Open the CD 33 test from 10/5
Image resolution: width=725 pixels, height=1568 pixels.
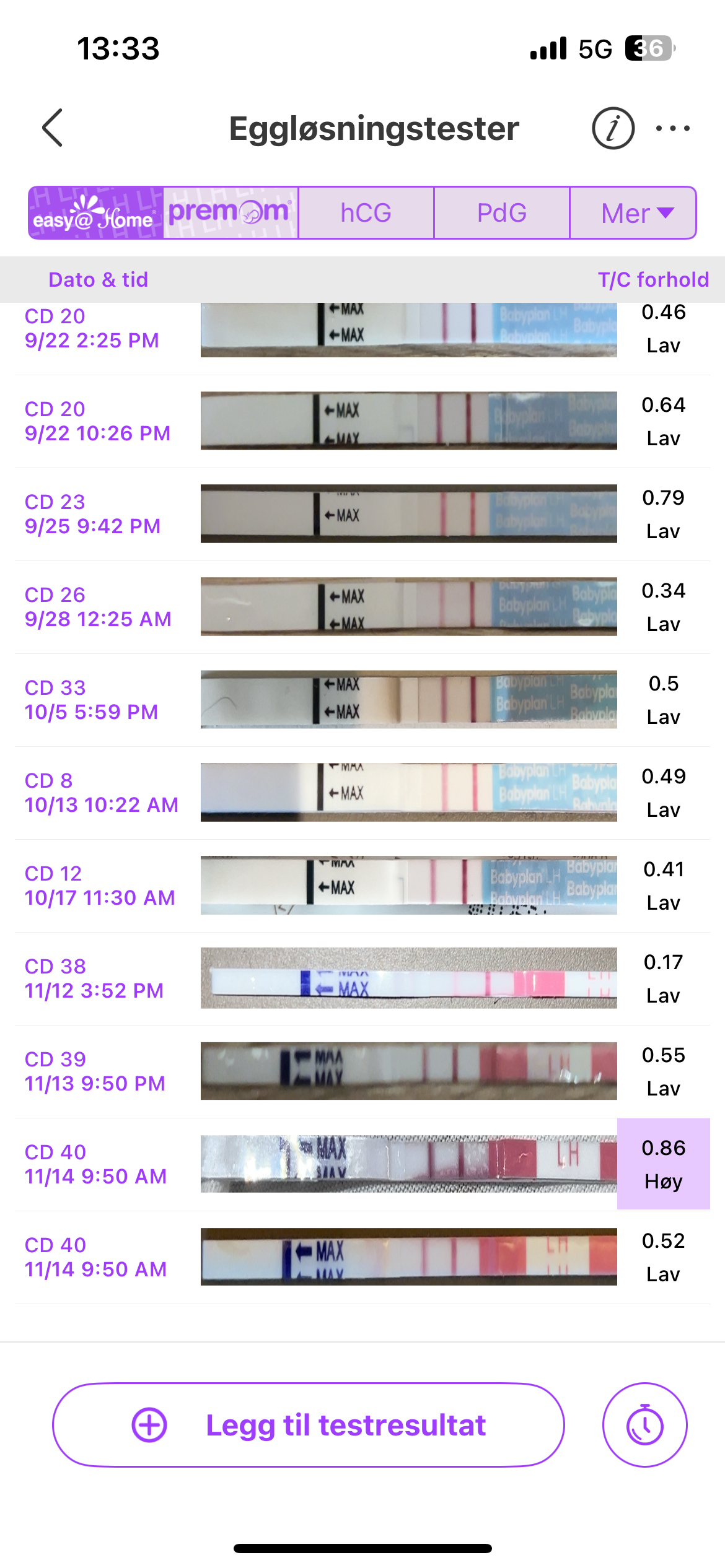[362, 700]
